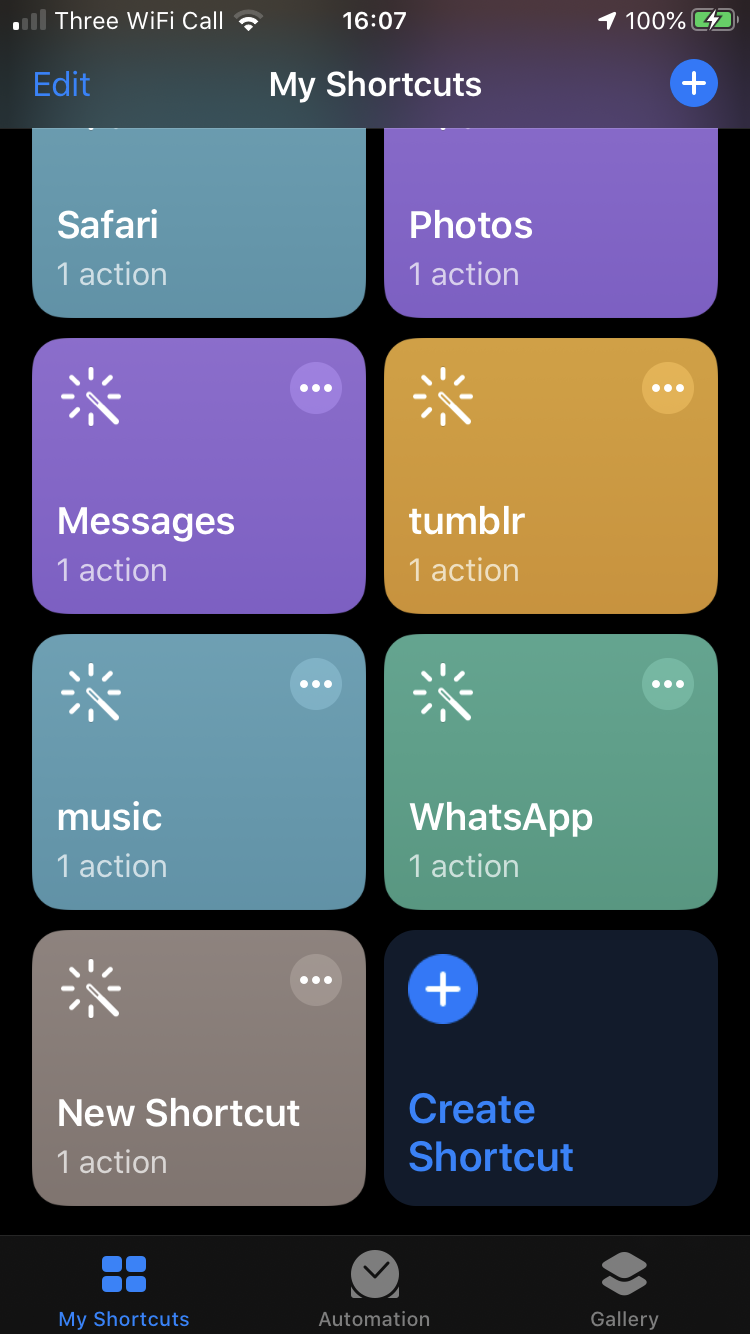Viewport: 750px width, 1334px height.
Task: Add a new shortcut with the top plus icon
Action: [694, 83]
